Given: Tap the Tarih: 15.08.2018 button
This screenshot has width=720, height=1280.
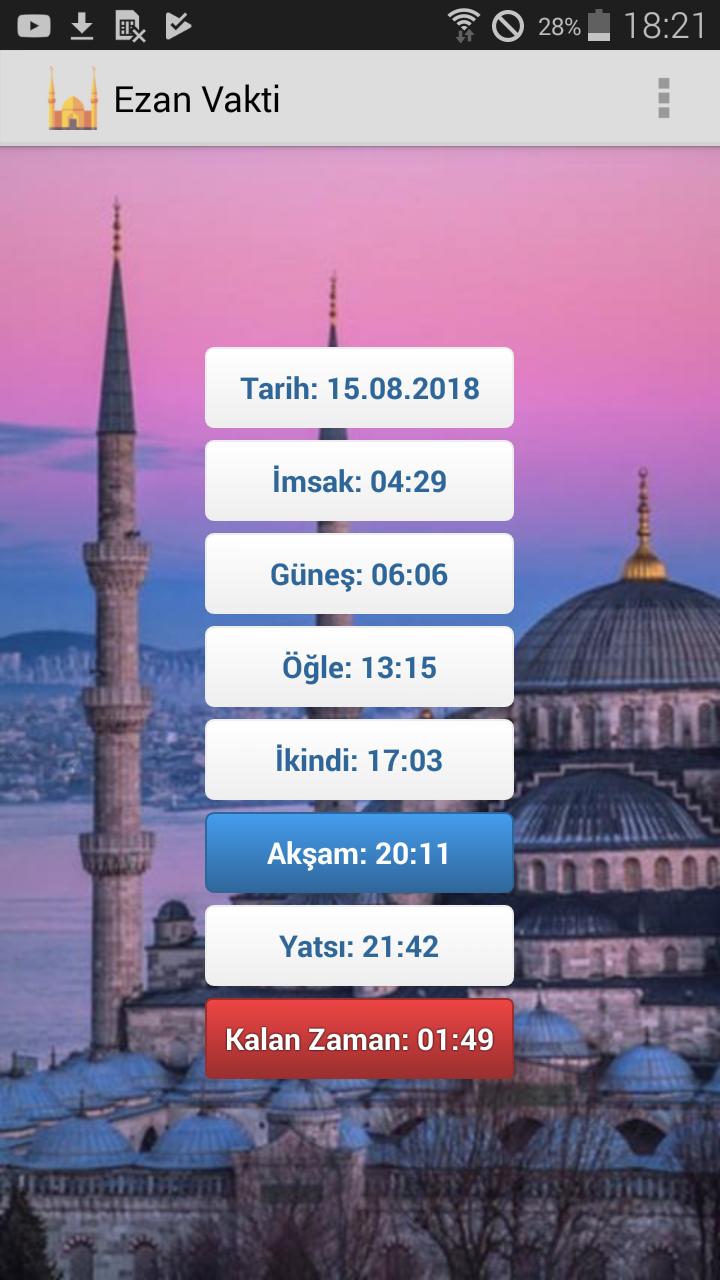Looking at the screenshot, I should tap(359, 388).
